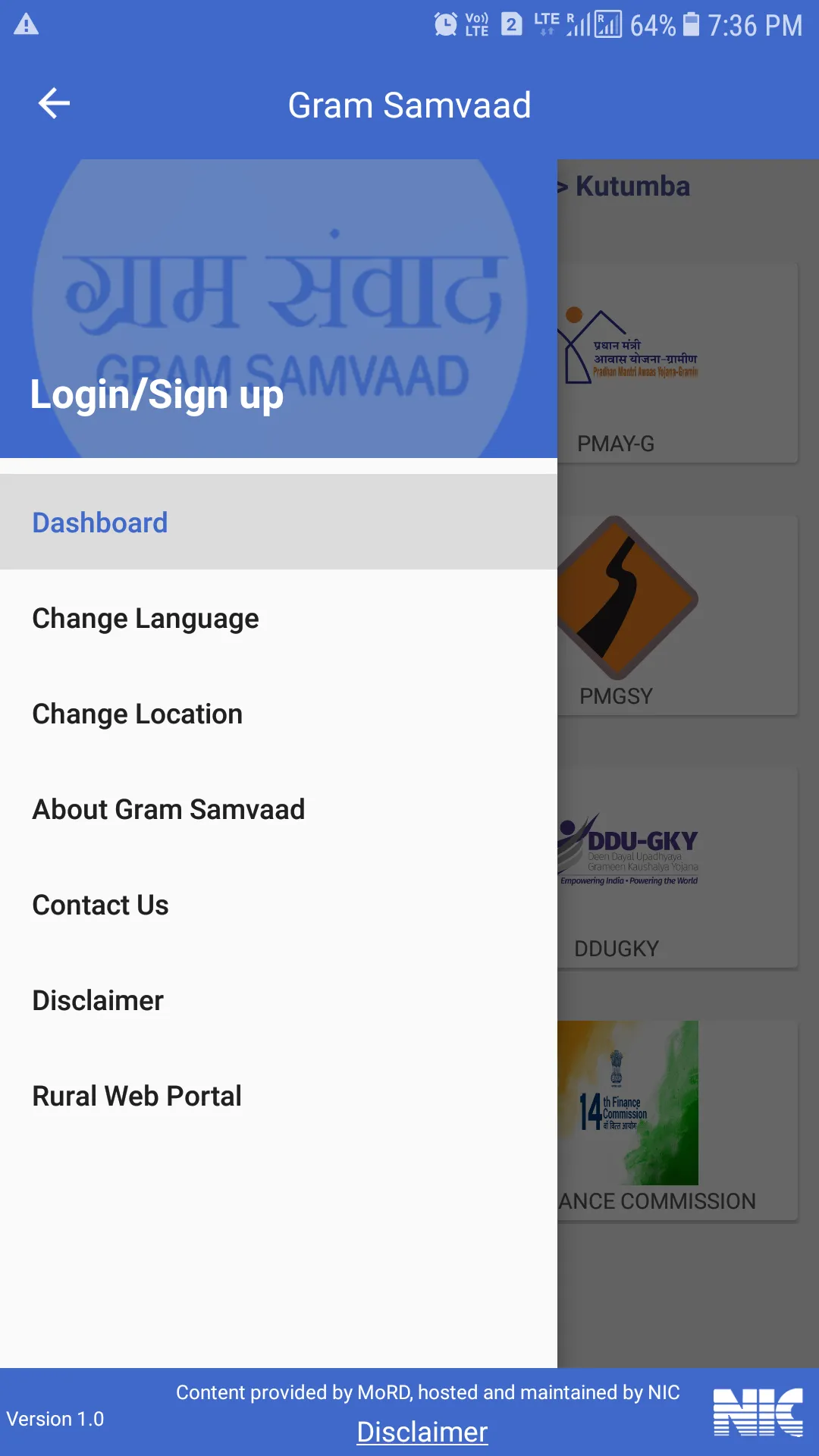Open the underlined Disclaimer link
The image size is (819, 1456).
[422, 1432]
